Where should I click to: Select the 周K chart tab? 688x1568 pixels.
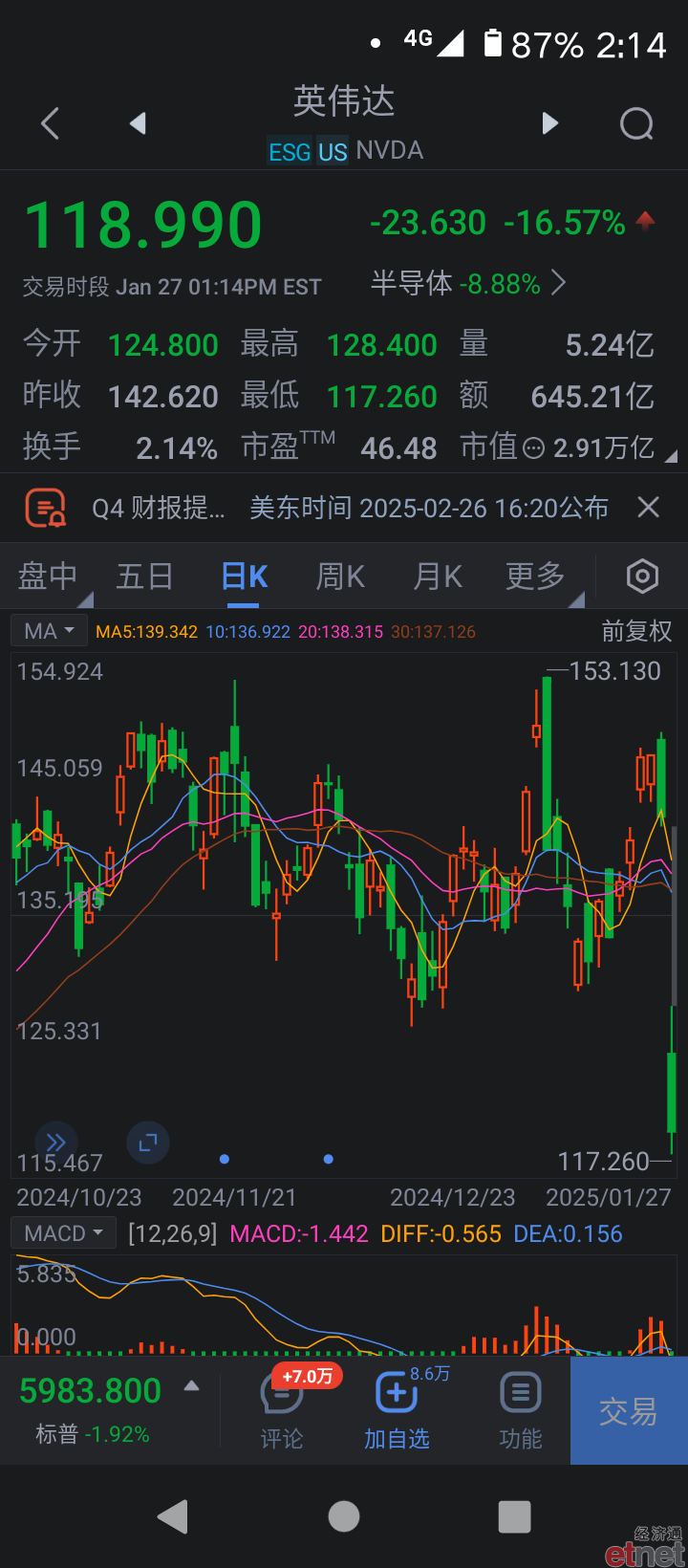(340, 577)
